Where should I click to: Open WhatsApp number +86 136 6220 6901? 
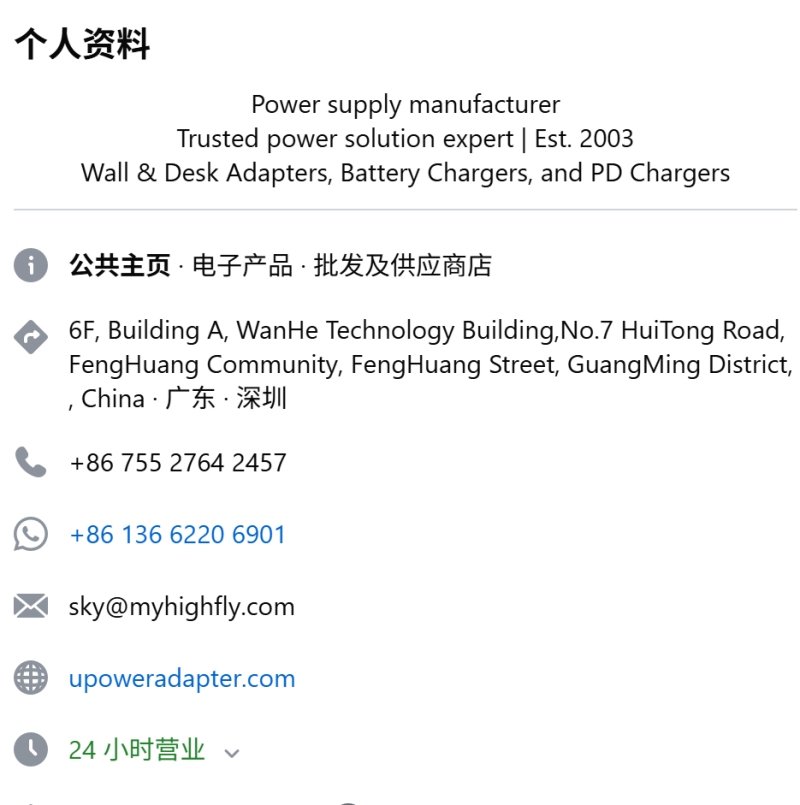pos(178,535)
